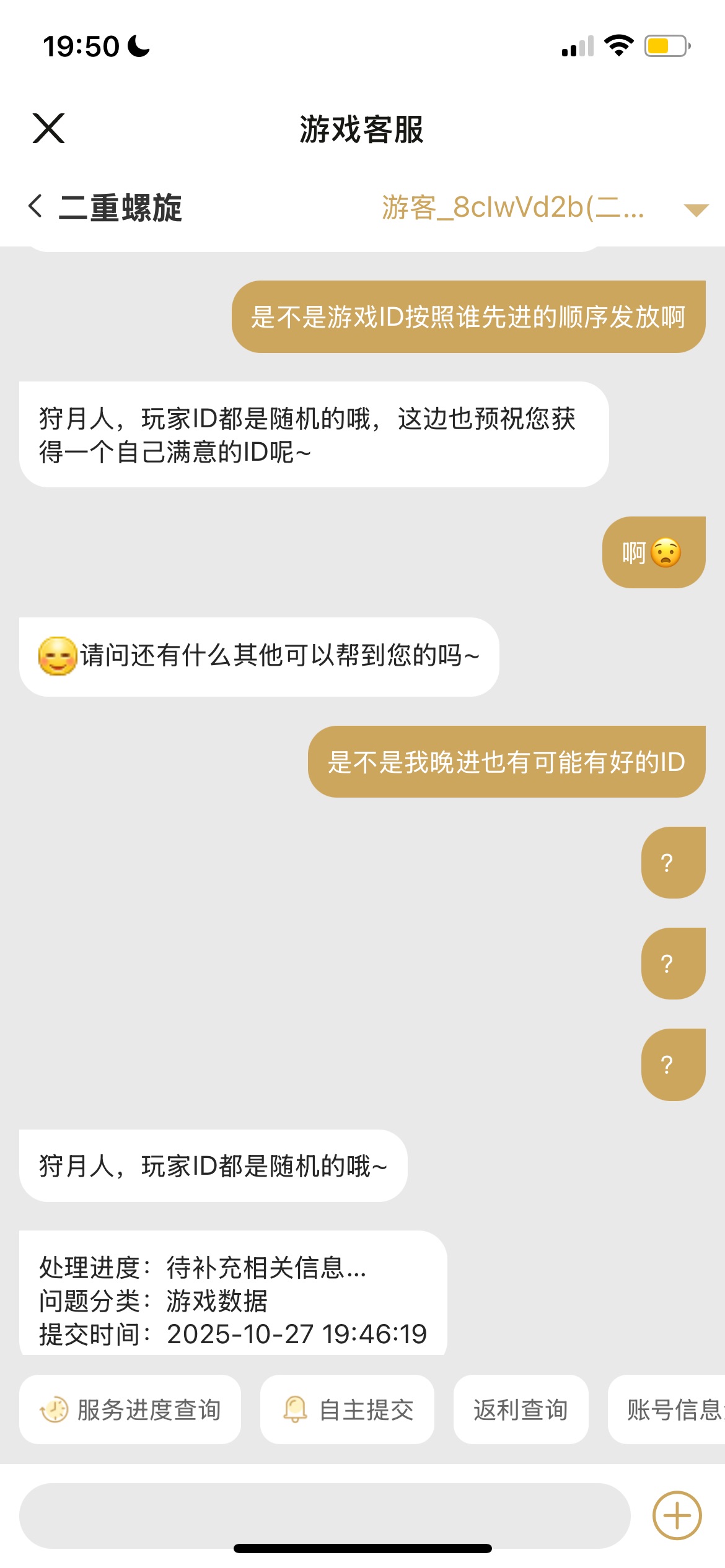Viewport: 725px width, 1568px height.
Task: Select the 自主提交 chip
Action: tap(347, 1410)
